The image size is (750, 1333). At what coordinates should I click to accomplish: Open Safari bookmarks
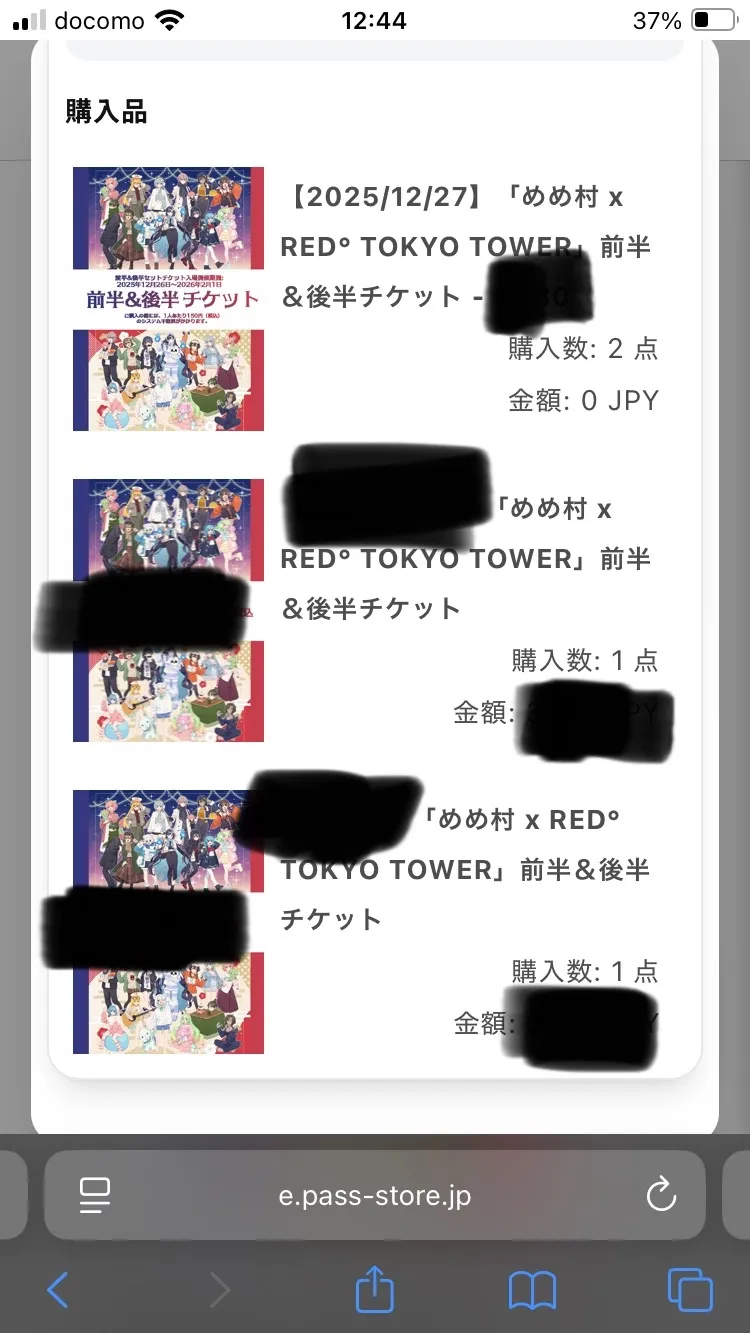click(532, 1290)
